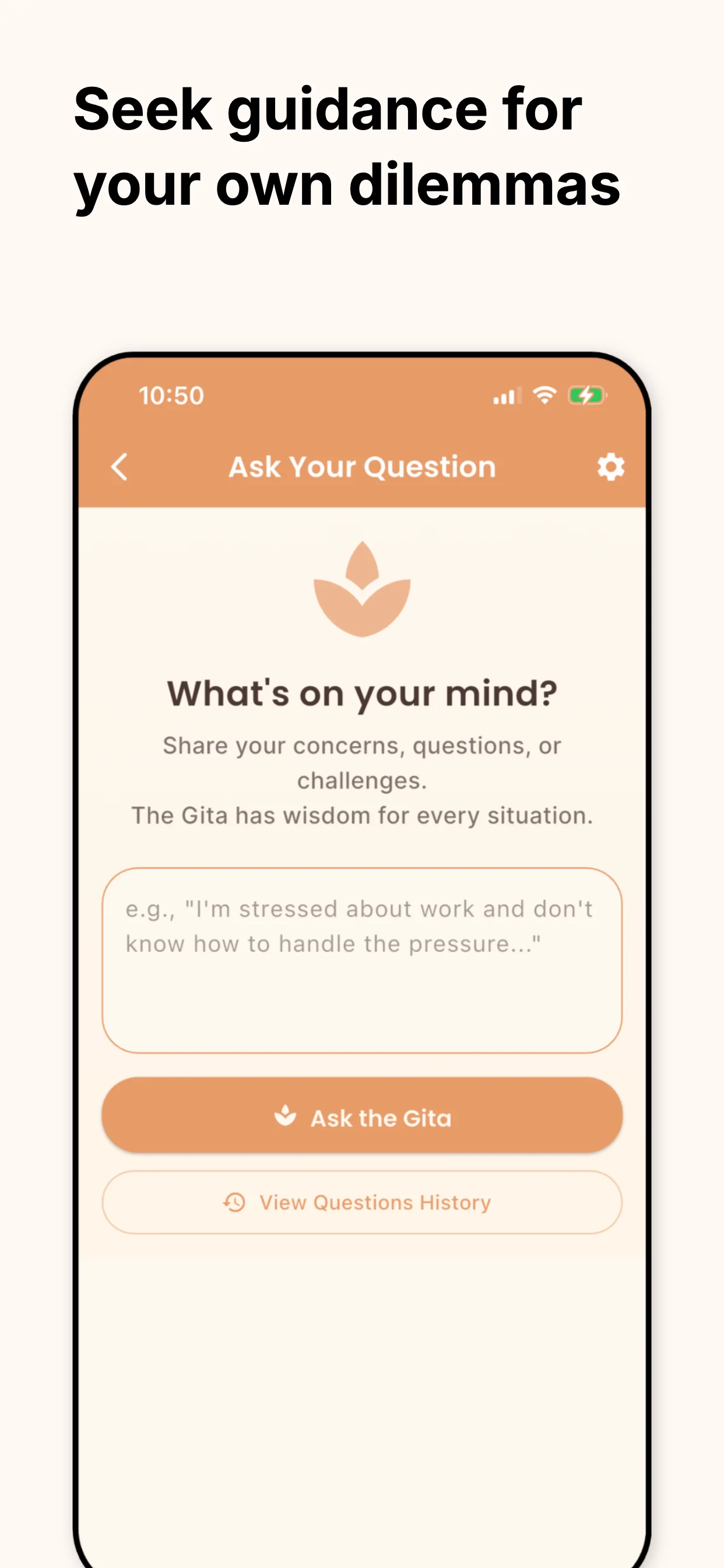Tap the history clock icon next to View Questions History
Screen dimensions: 724x1568
click(x=234, y=1202)
